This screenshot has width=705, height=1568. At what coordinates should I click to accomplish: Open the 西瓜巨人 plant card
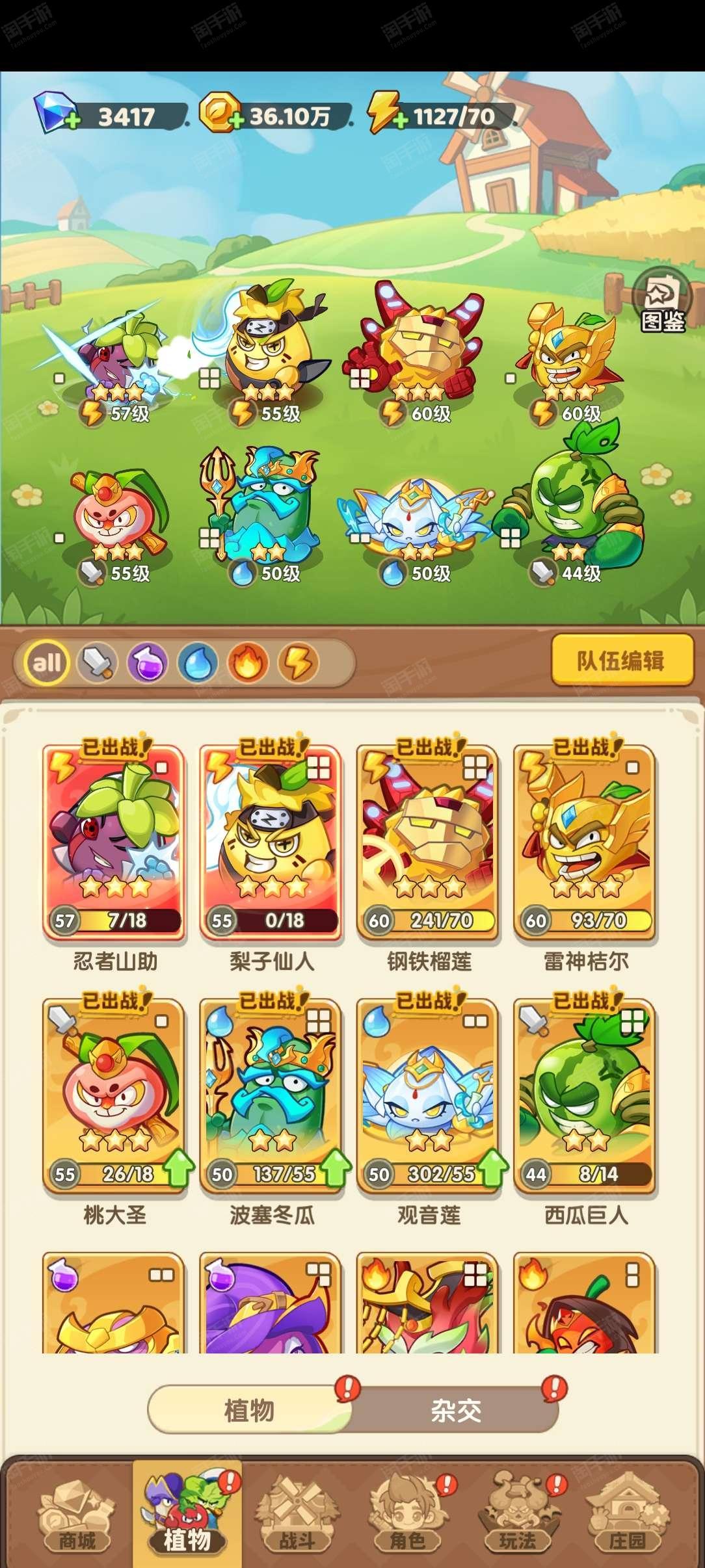point(585,1095)
